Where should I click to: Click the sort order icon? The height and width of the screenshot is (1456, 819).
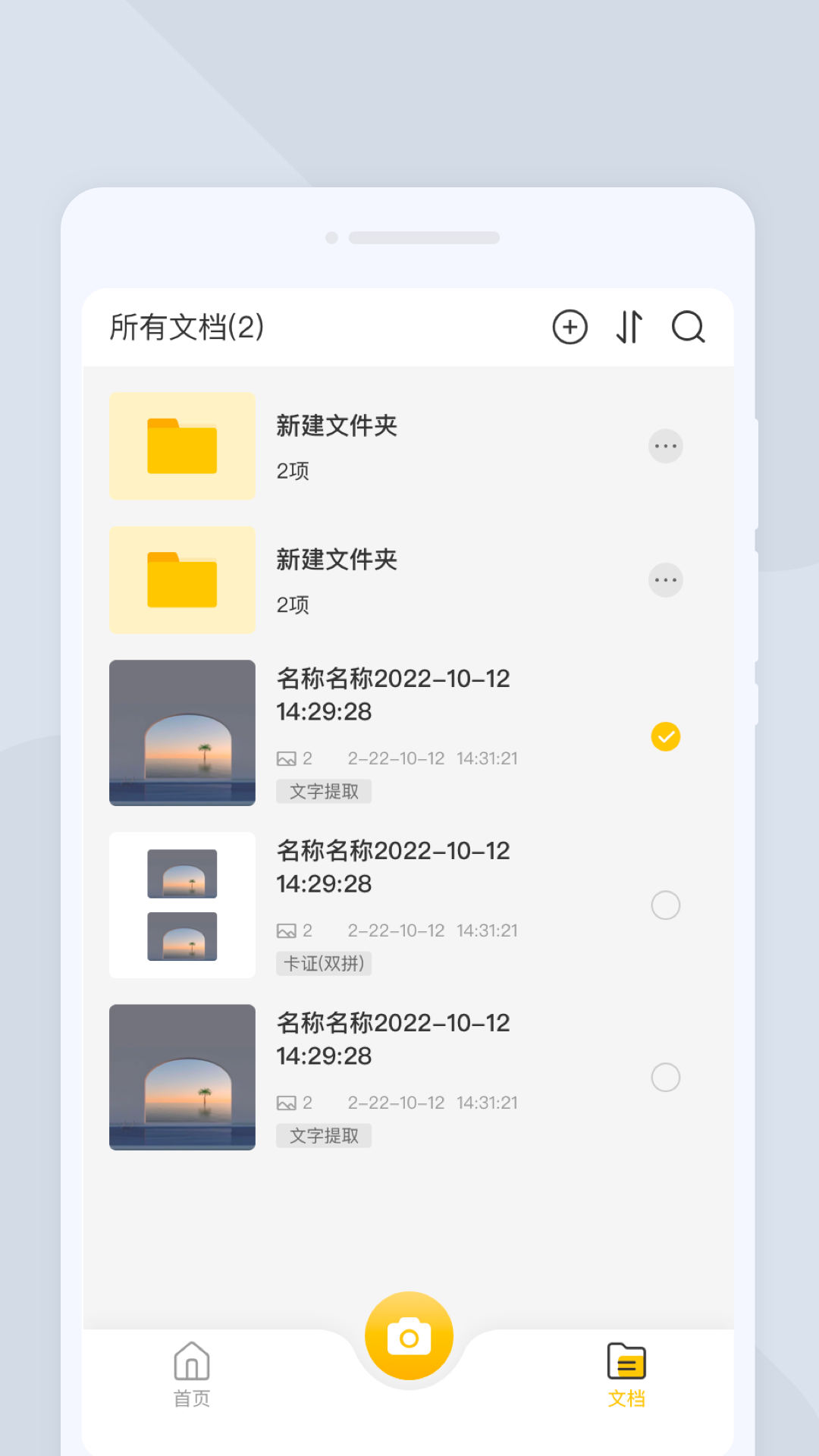tap(629, 328)
